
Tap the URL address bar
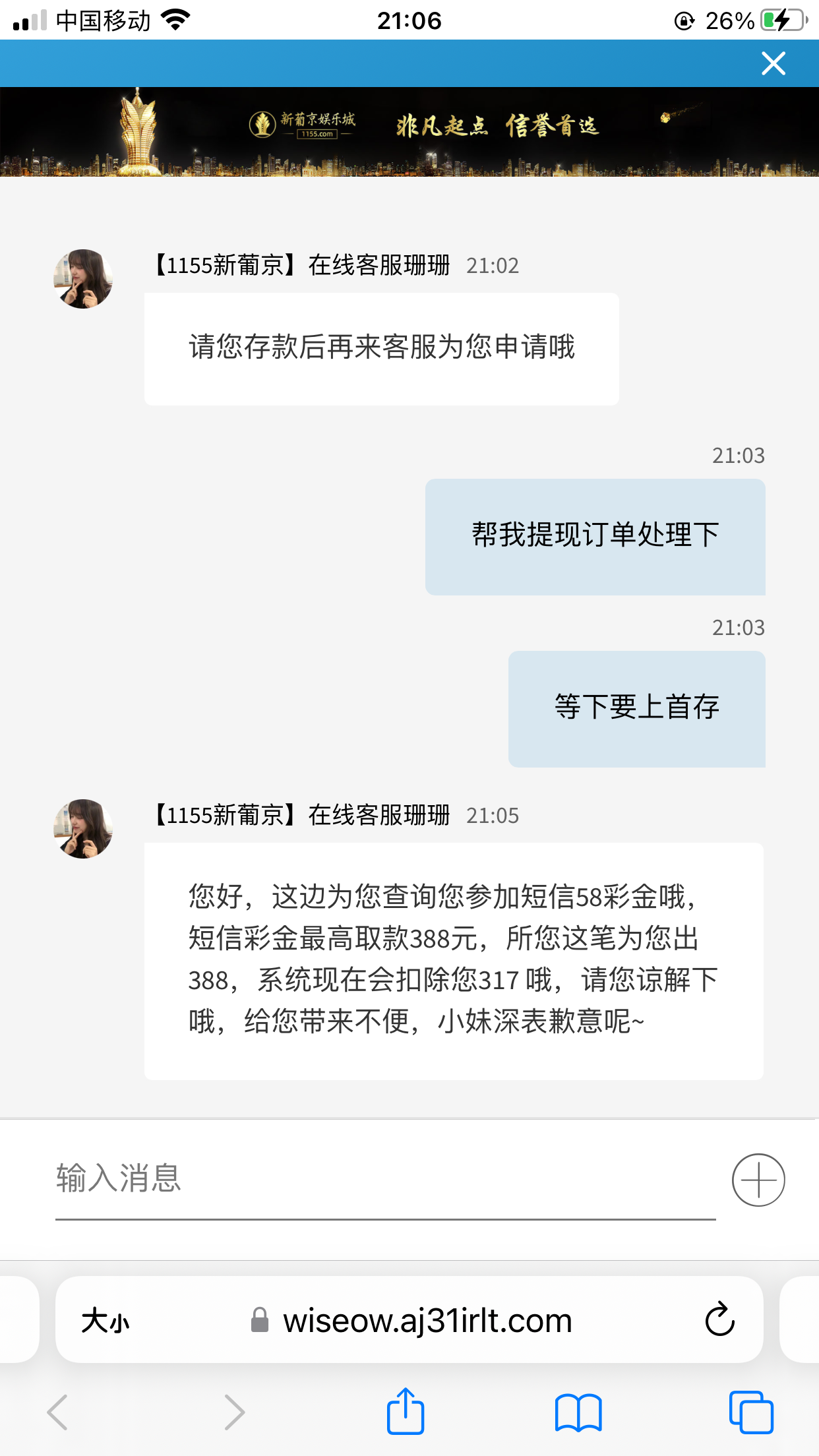click(426, 1321)
